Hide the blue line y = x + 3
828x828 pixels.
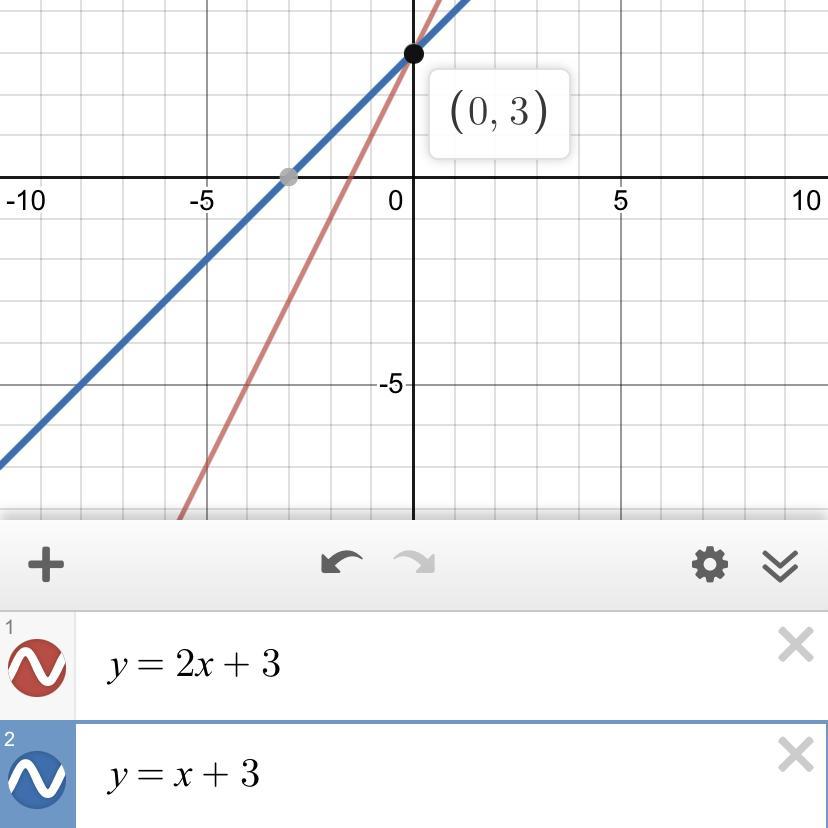37,778
